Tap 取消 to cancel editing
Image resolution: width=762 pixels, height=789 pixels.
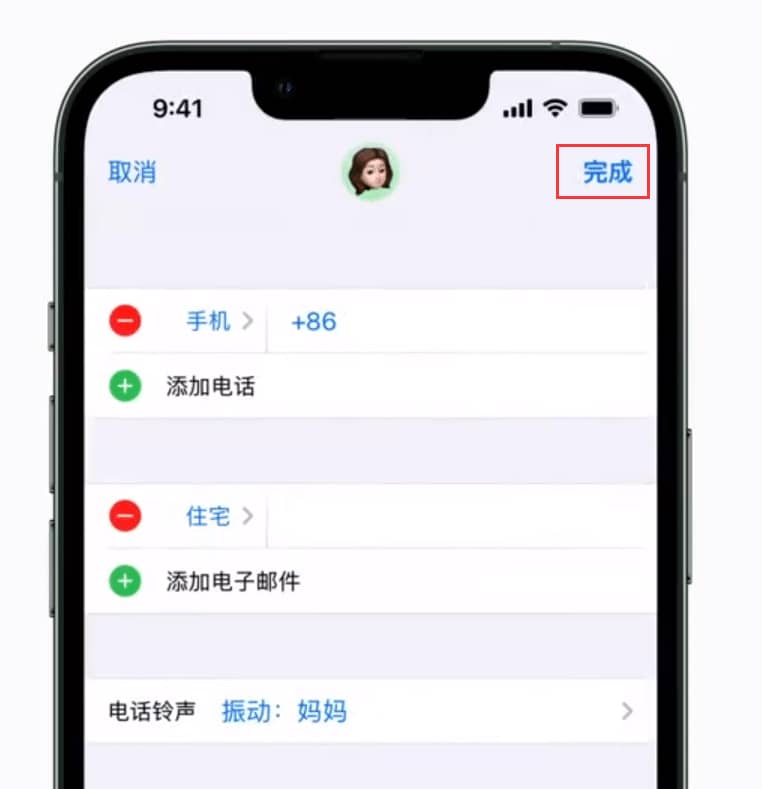click(x=132, y=172)
